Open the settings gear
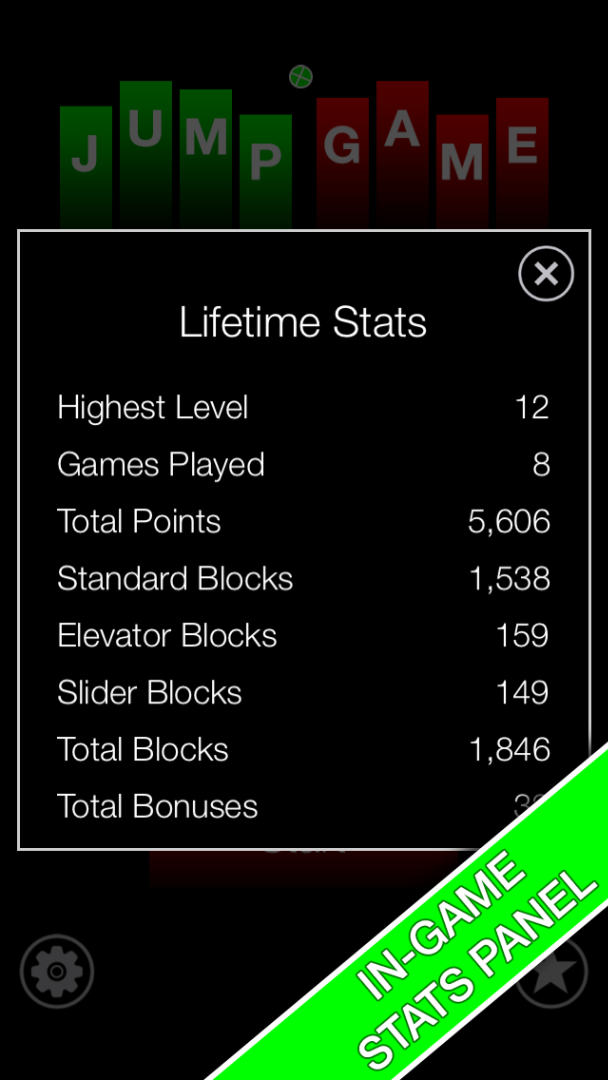The image size is (608, 1080). coord(57,971)
